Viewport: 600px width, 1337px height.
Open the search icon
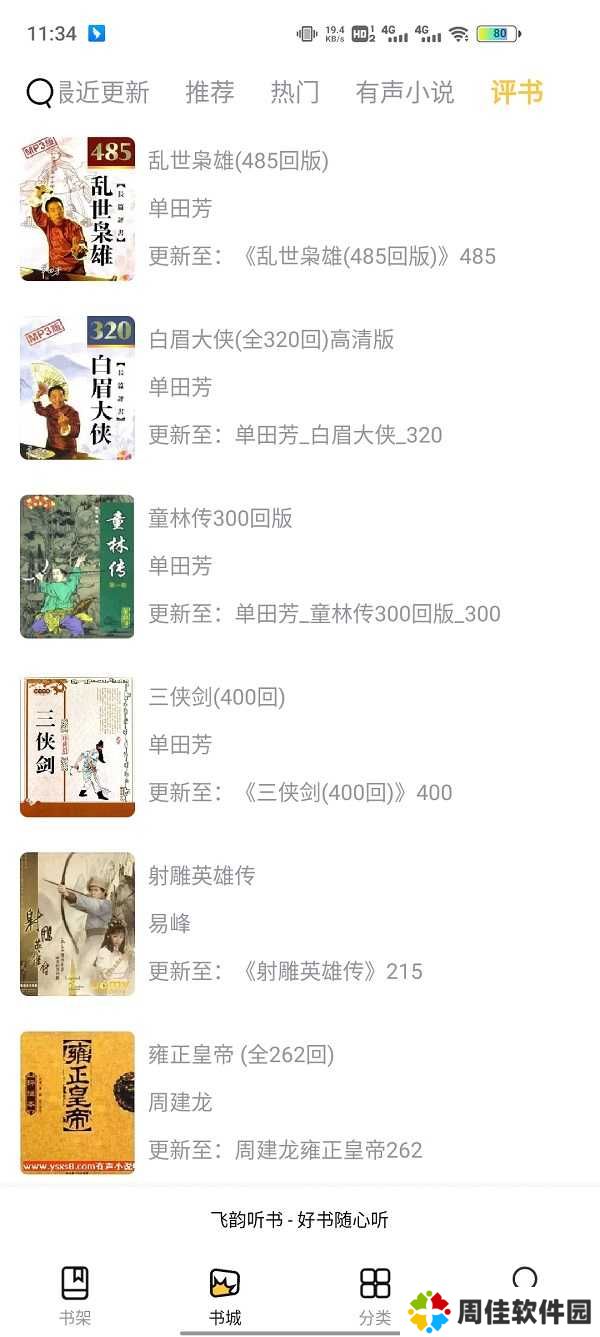tap(39, 93)
